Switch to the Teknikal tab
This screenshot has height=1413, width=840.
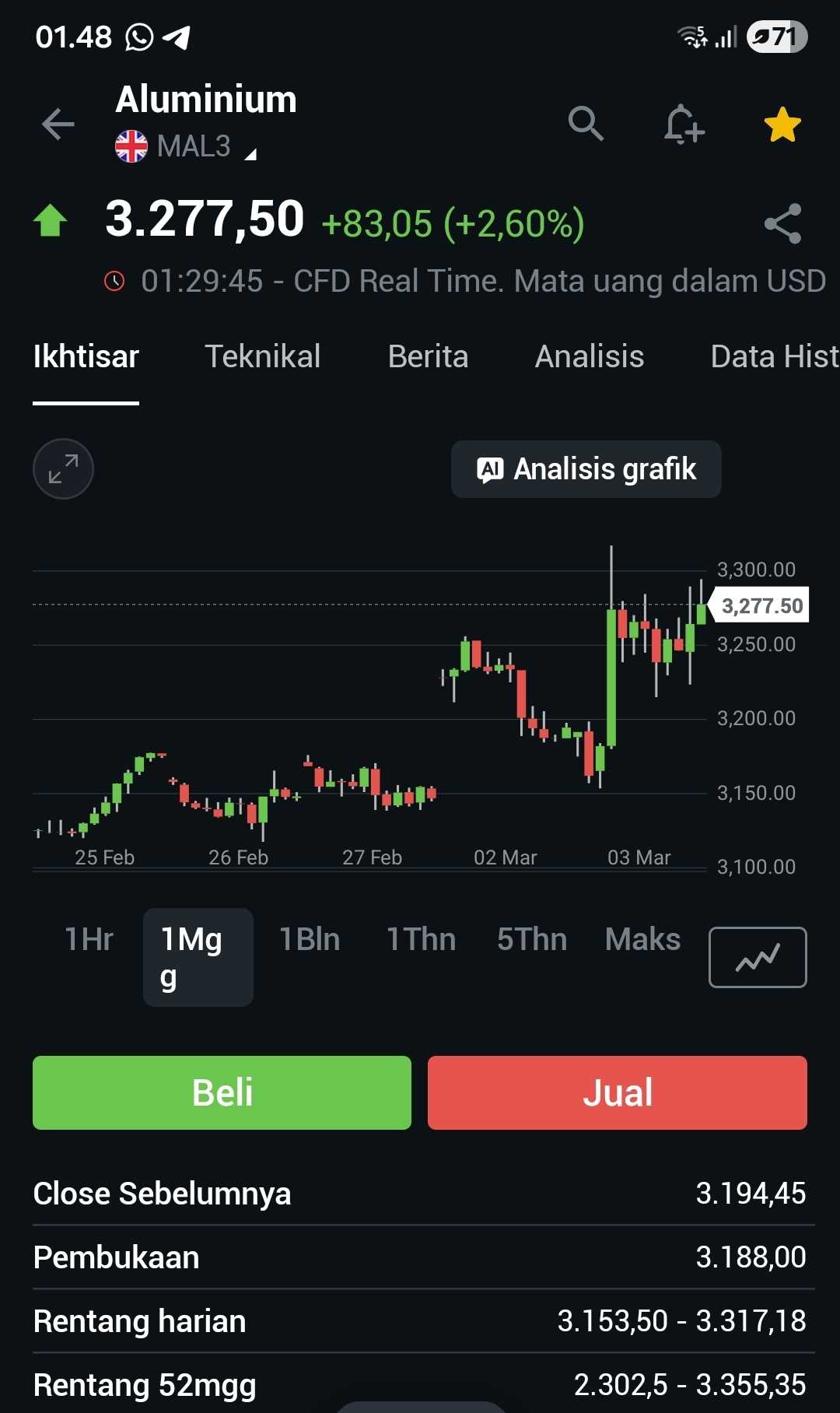pos(263,357)
